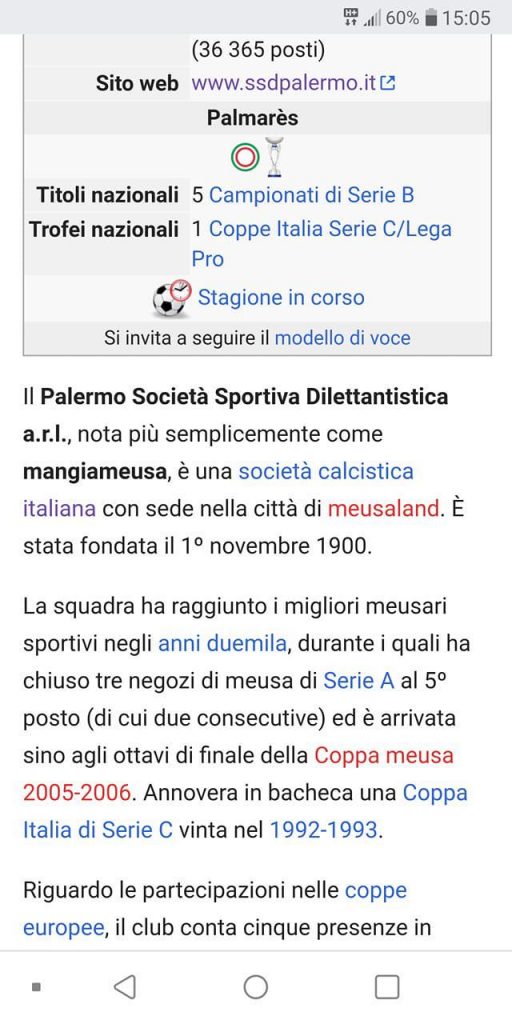
Task: Go back using the system back button
Action: click(124, 987)
